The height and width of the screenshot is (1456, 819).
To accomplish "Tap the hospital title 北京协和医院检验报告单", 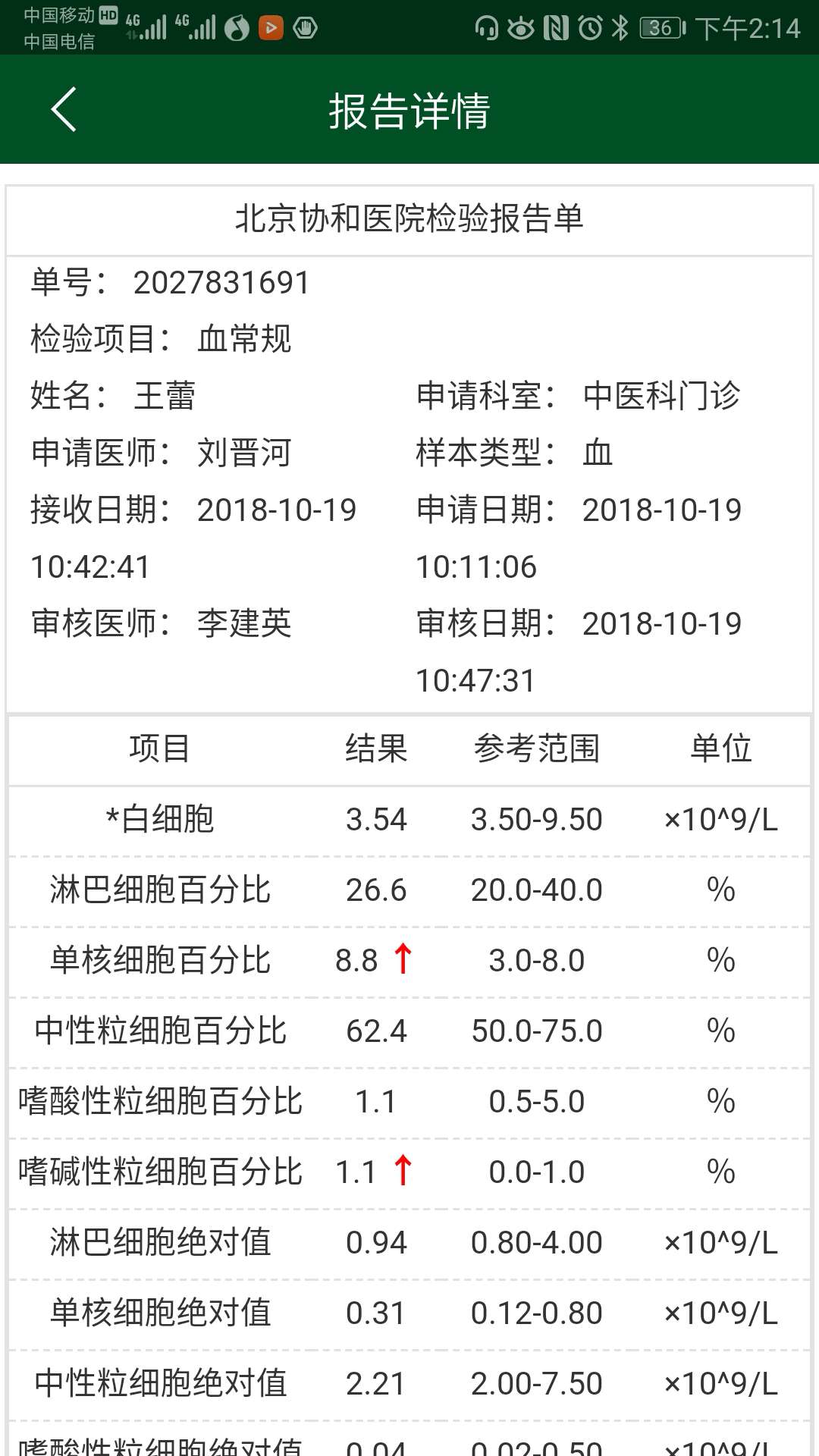I will click(409, 218).
